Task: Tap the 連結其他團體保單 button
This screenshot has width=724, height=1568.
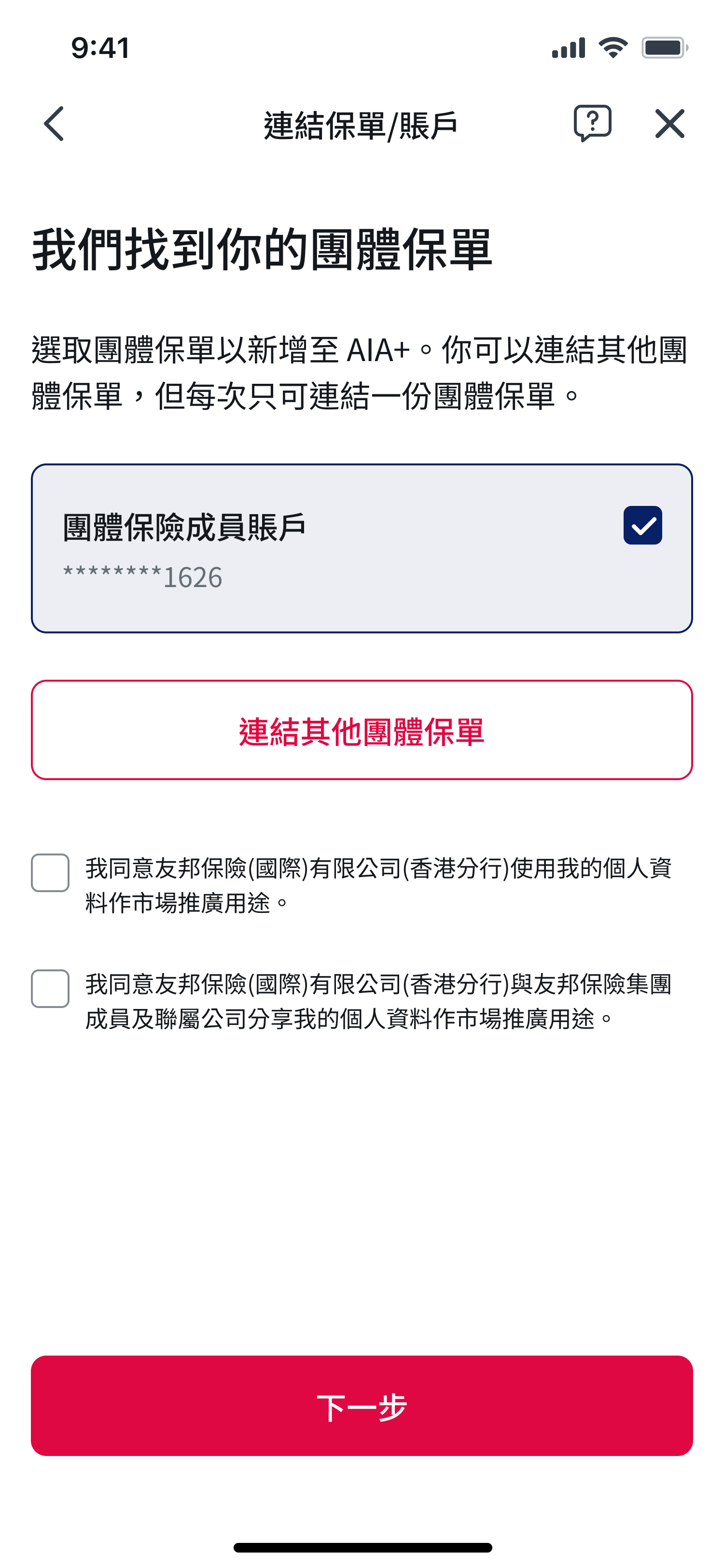Action: [362, 730]
